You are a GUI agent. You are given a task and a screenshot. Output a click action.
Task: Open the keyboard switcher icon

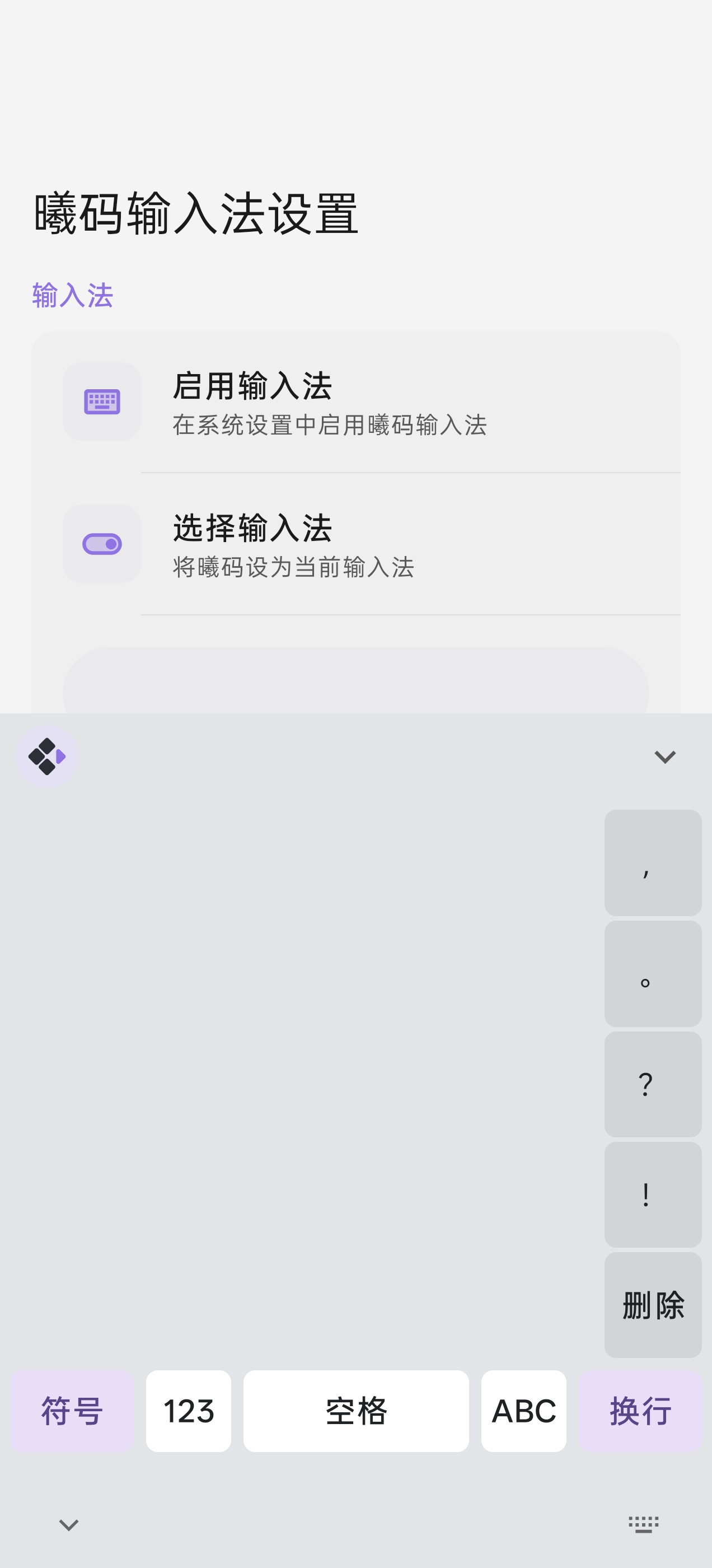click(x=643, y=1524)
